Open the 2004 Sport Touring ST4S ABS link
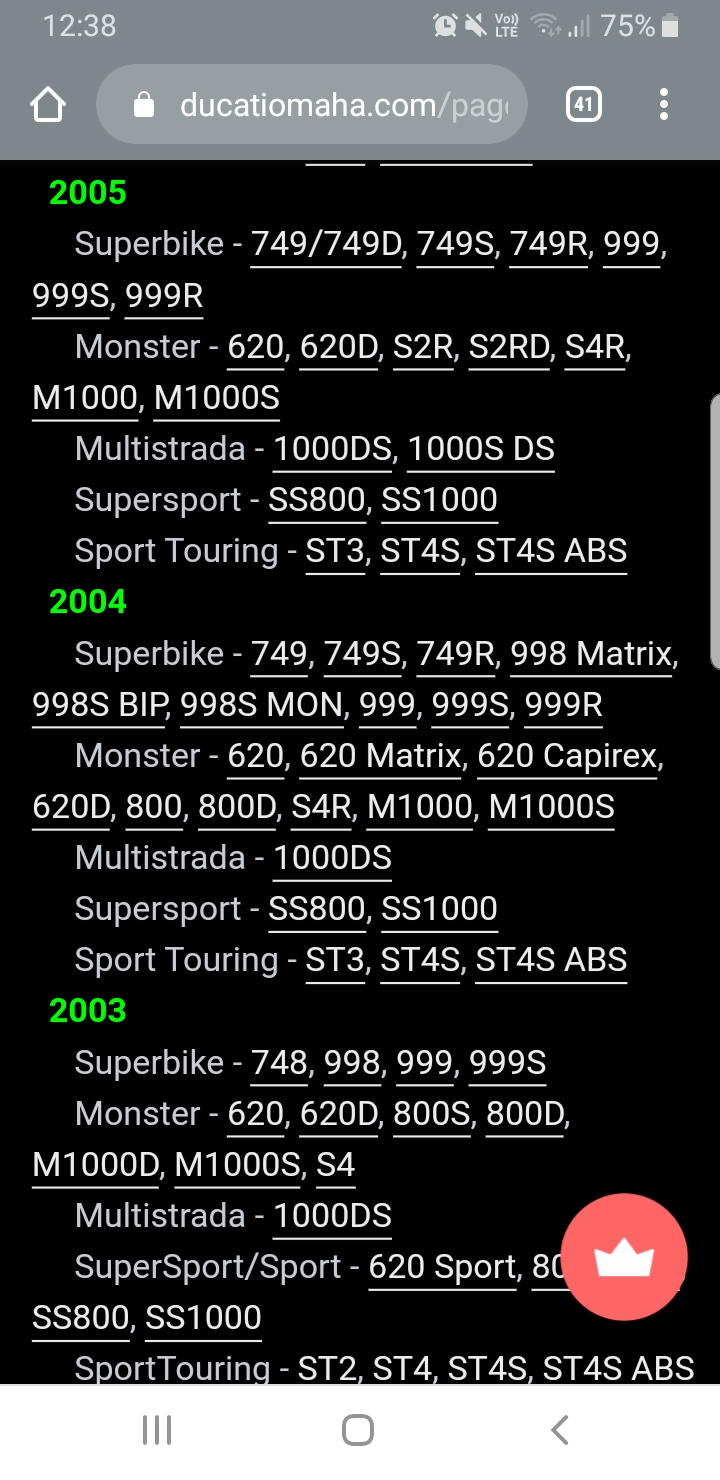Viewport: 720px width, 1480px height. [551, 960]
